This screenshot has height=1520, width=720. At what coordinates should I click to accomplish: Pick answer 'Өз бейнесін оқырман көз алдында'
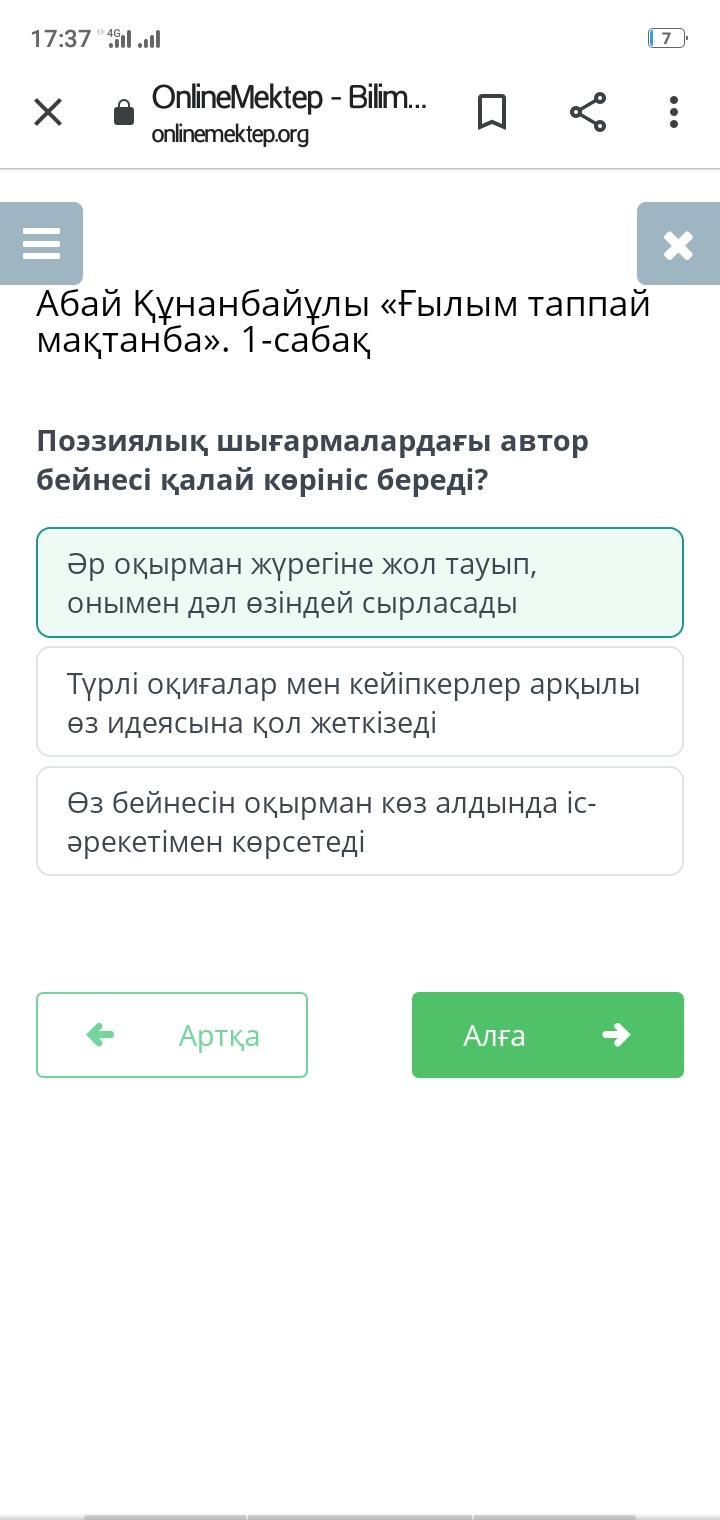coord(360,822)
